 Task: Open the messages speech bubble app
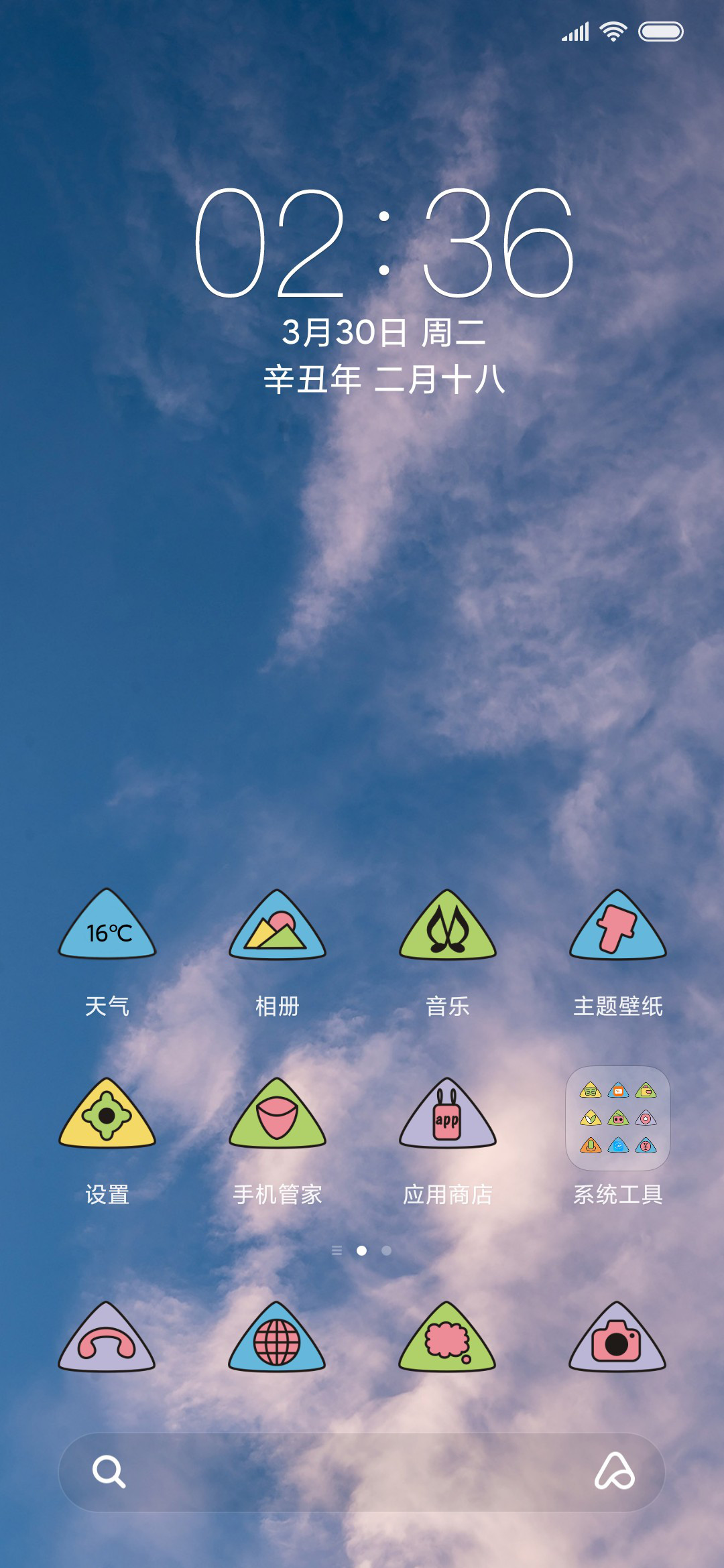[448, 1337]
